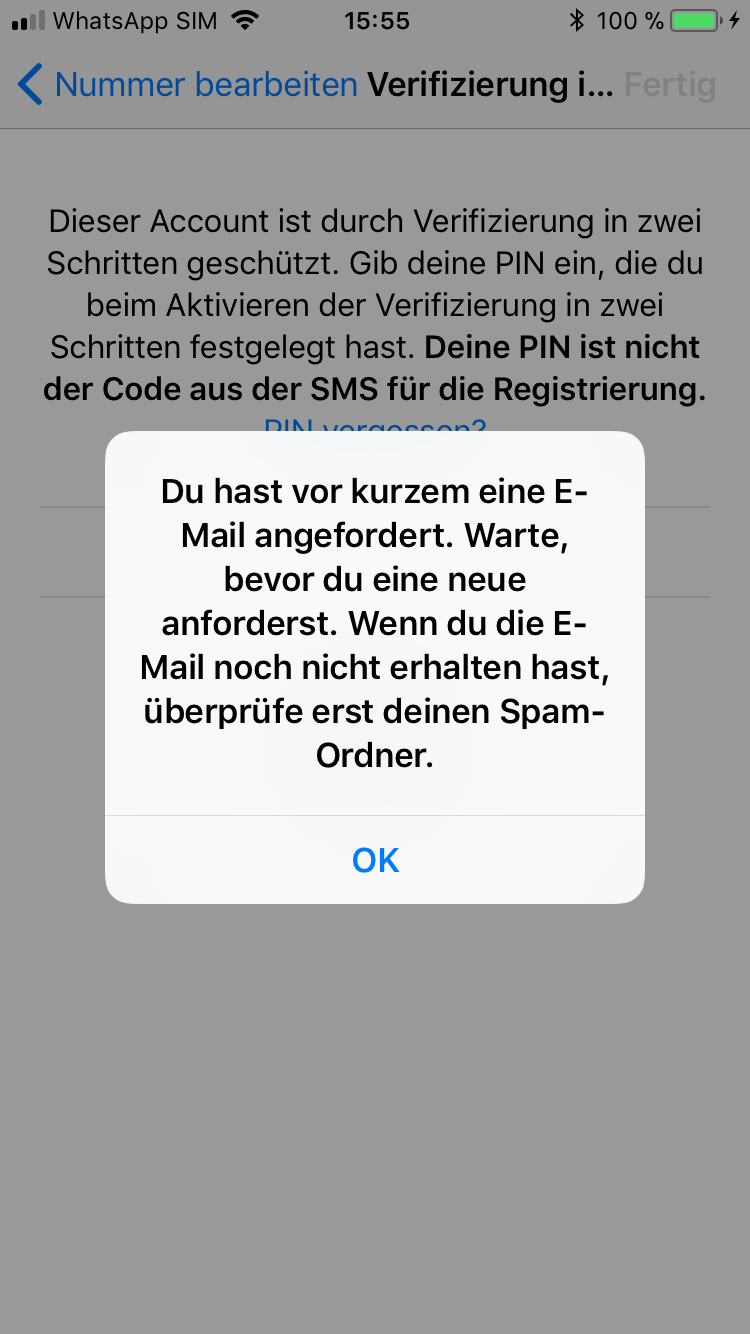
Task: Select the blue back chevron icon
Action: [29, 84]
